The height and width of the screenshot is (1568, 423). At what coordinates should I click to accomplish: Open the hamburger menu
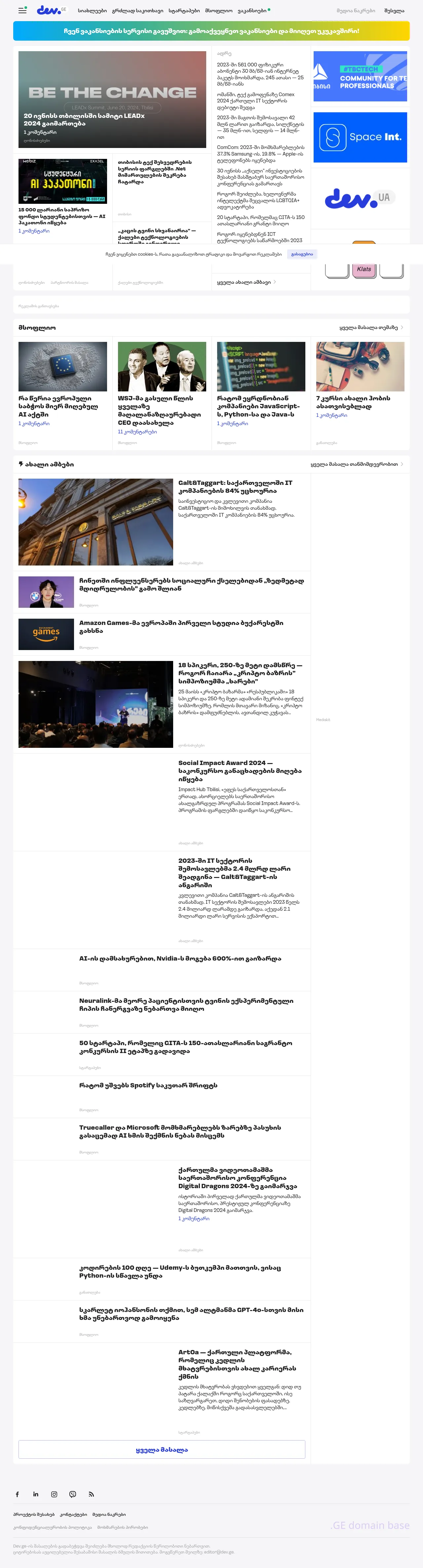(x=22, y=10)
